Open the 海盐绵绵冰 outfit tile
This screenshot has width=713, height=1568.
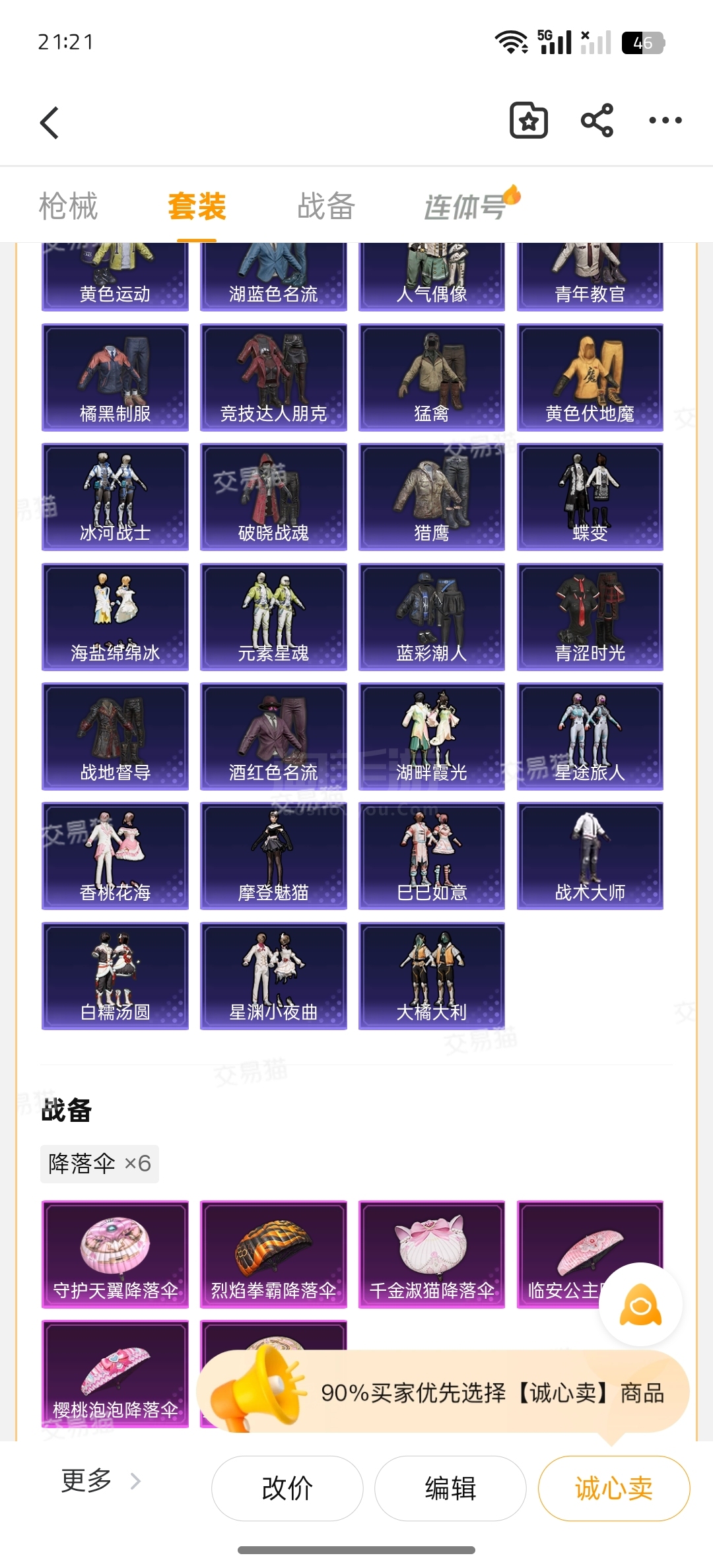(115, 617)
